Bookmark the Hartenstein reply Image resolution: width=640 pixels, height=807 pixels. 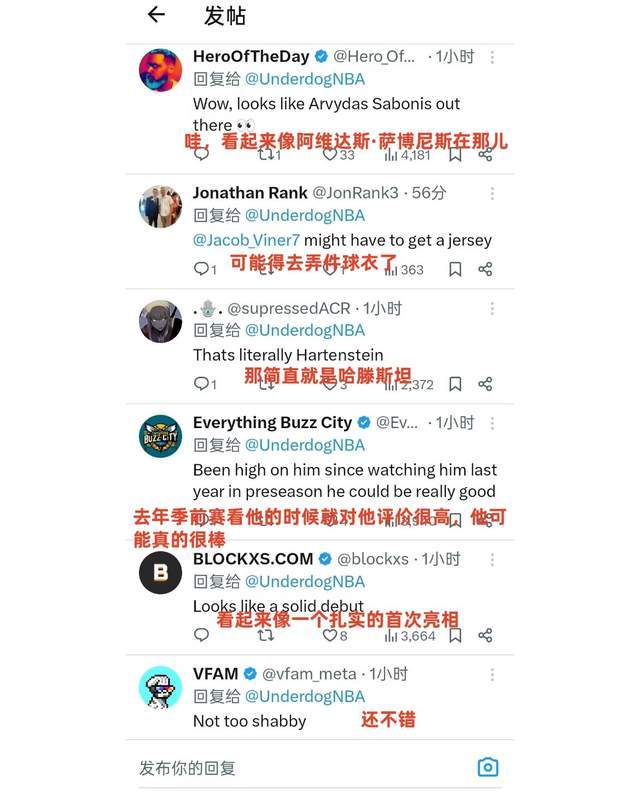coord(455,384)
